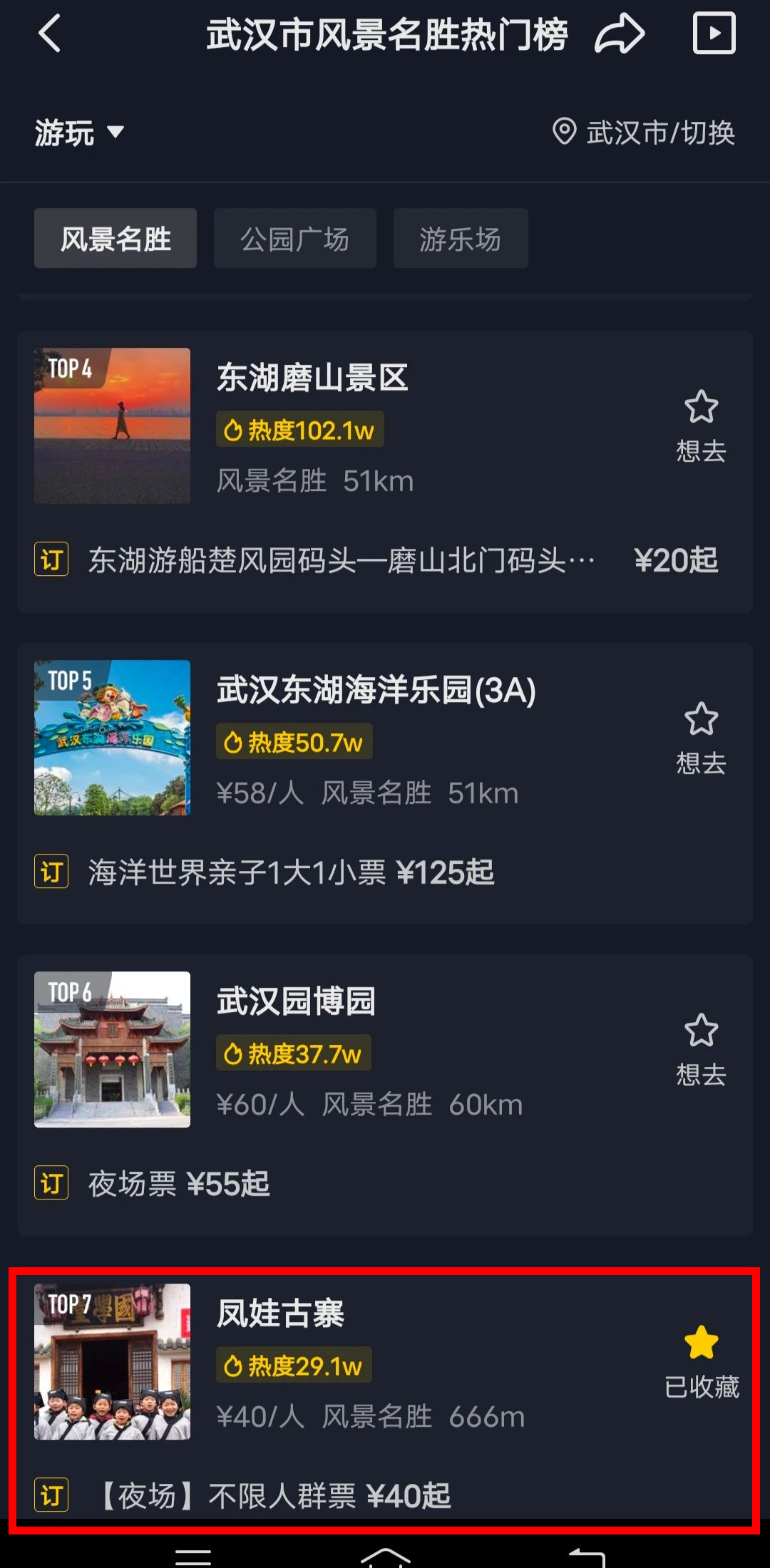Mark 武汉东湖海洋乐园 as 想去
770x1568 pixels.
(x=701, y=738)
